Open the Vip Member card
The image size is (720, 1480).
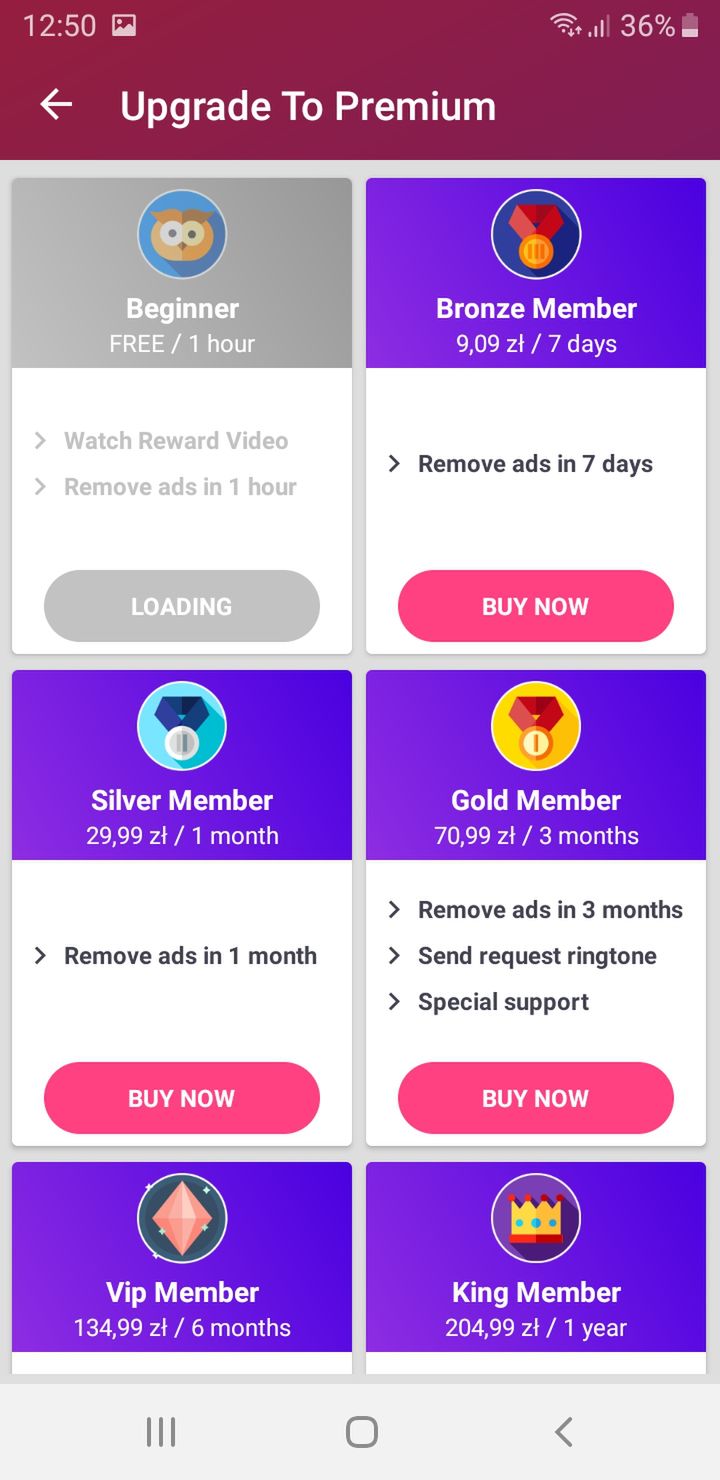point(182,1267)
